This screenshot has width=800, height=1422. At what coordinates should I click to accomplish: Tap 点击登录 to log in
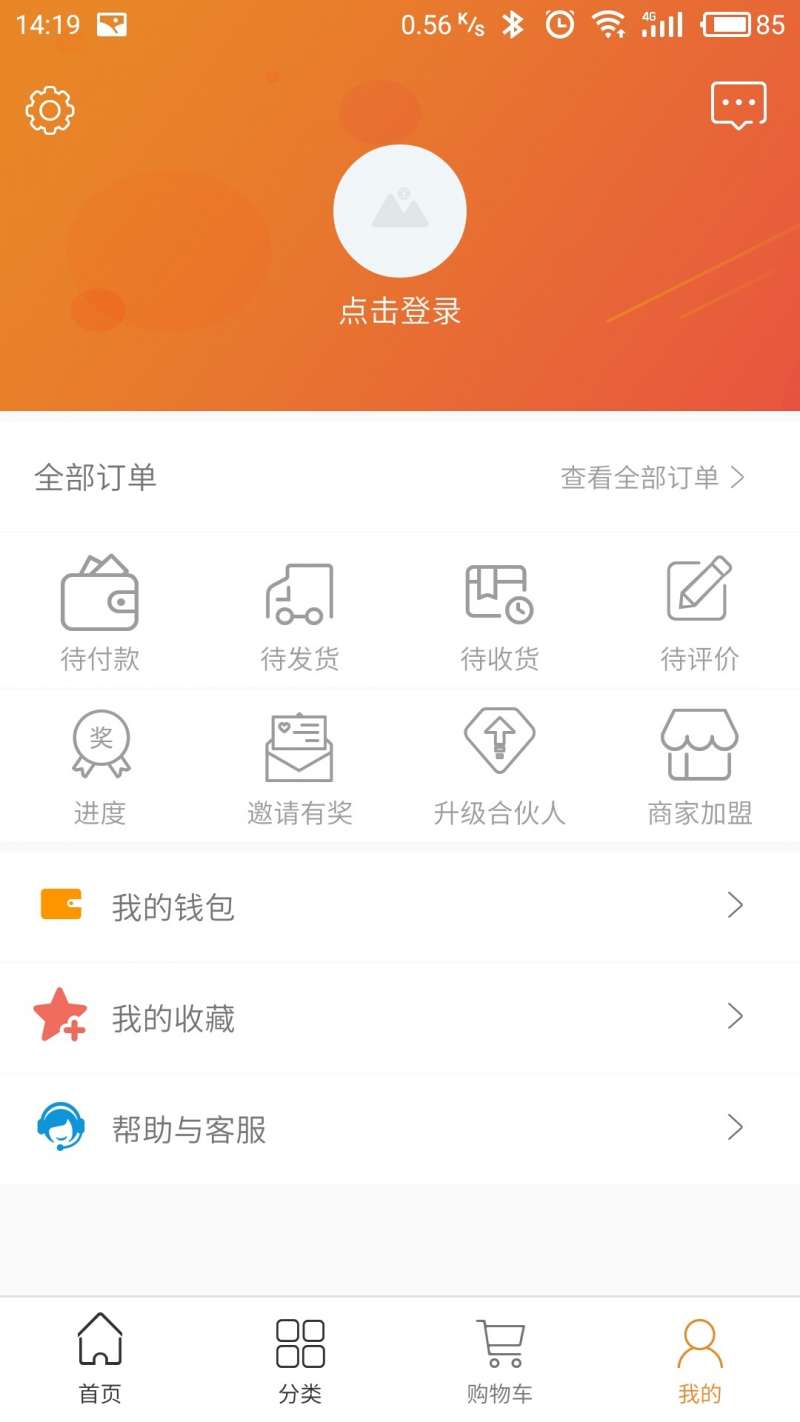pyautogui.click(x=400, y=311)
